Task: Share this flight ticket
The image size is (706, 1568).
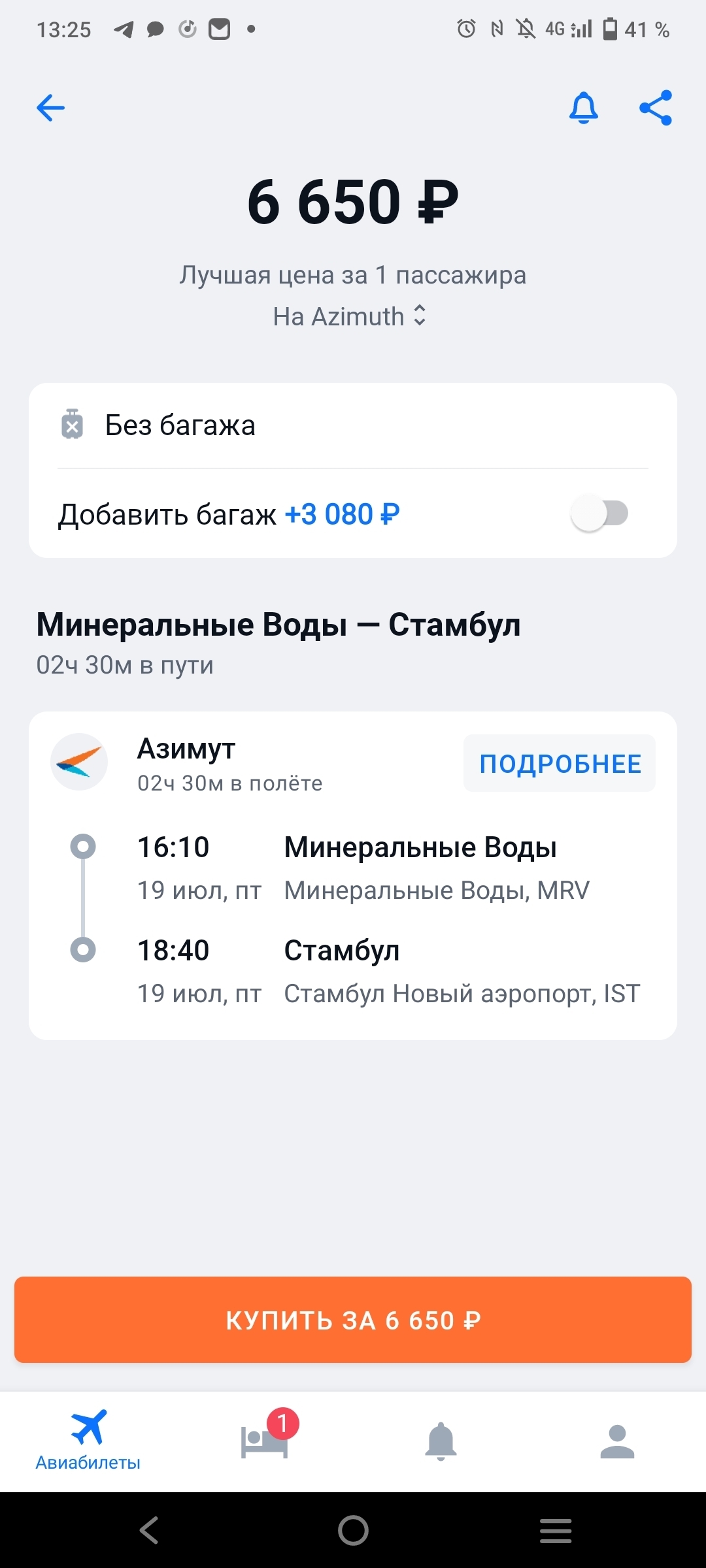Action: click(656, 108)
